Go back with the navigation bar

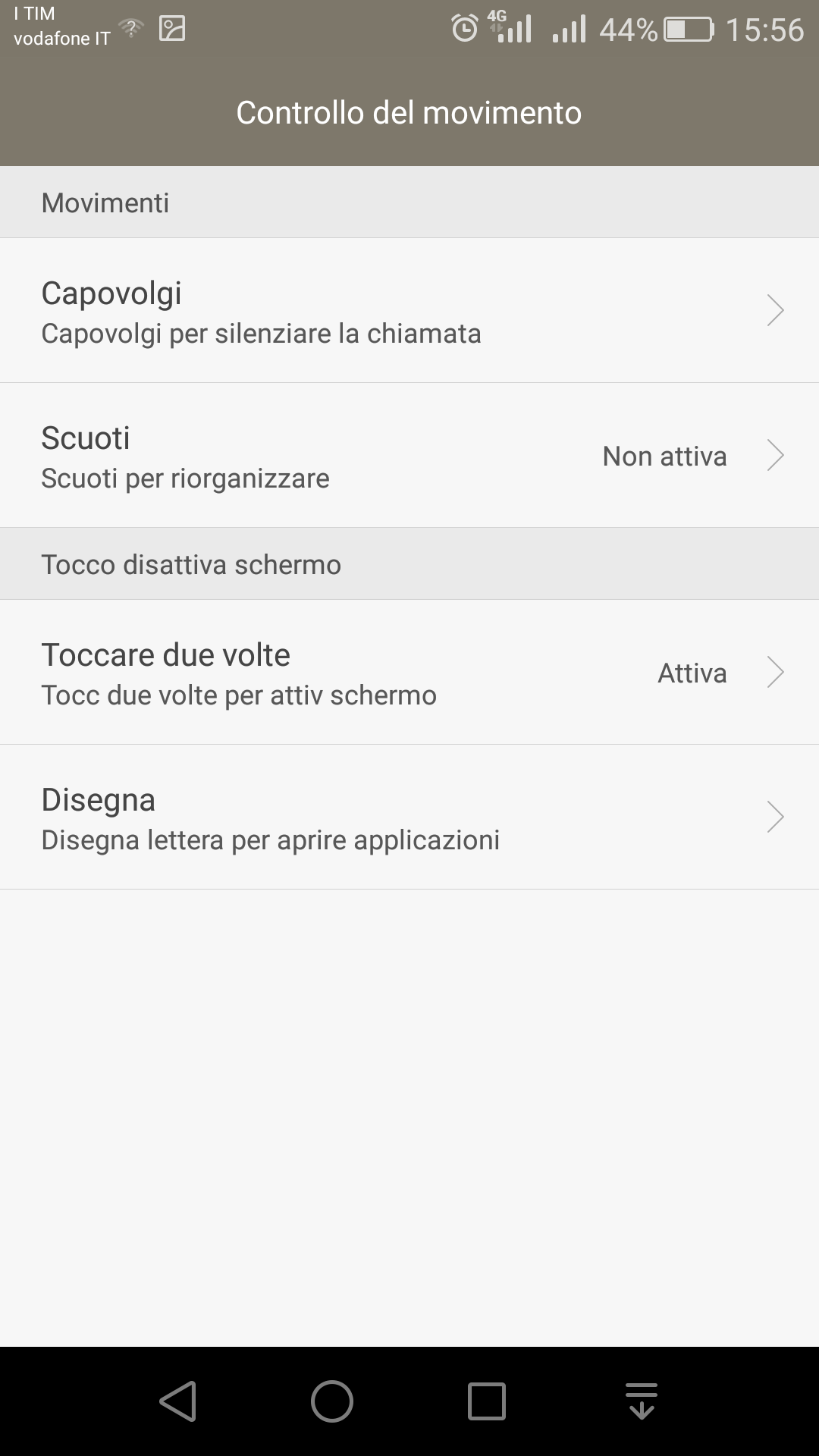click(178, 1401)
